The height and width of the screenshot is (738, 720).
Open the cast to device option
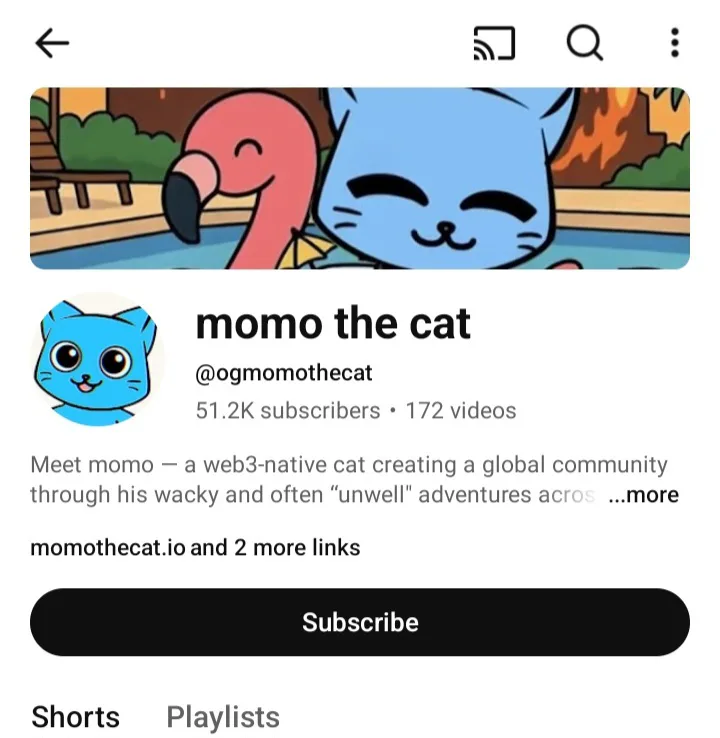coord(493,42)
